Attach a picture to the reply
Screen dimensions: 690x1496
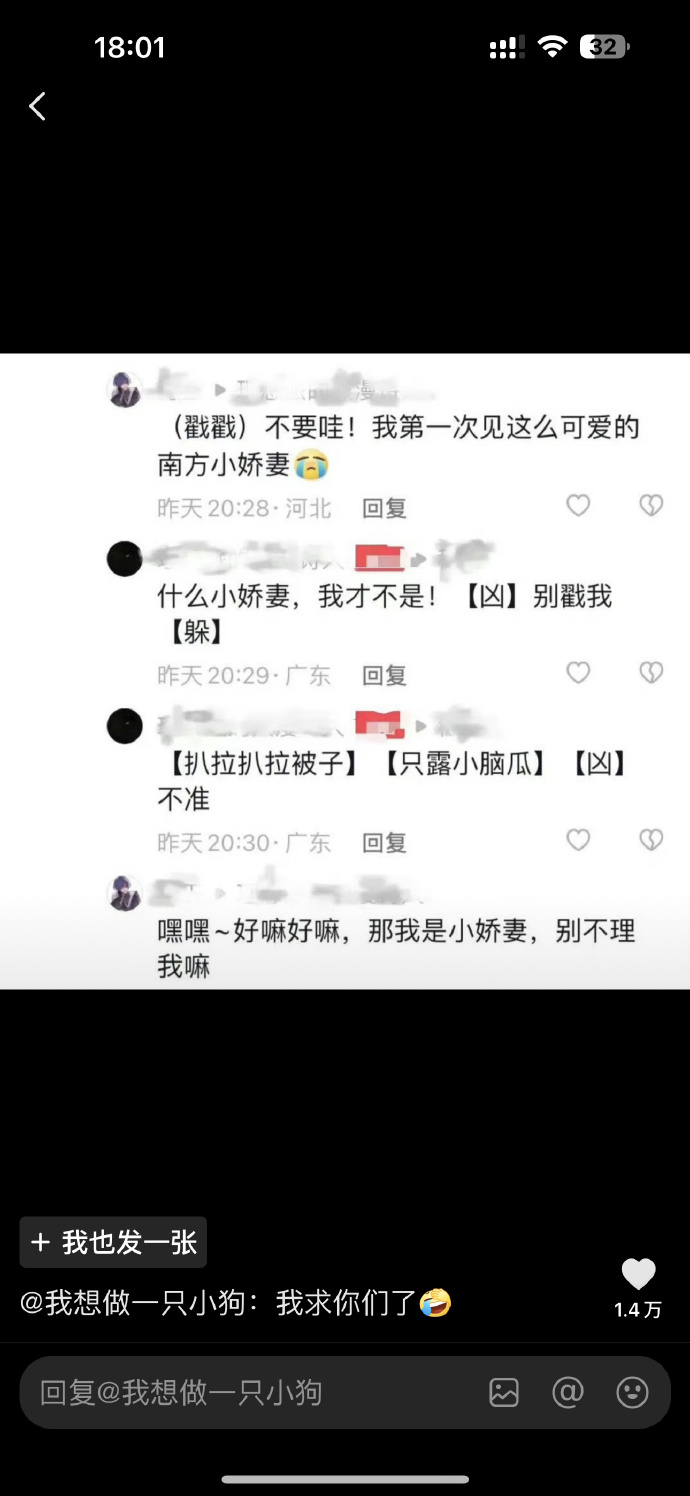click(504, 1392)
